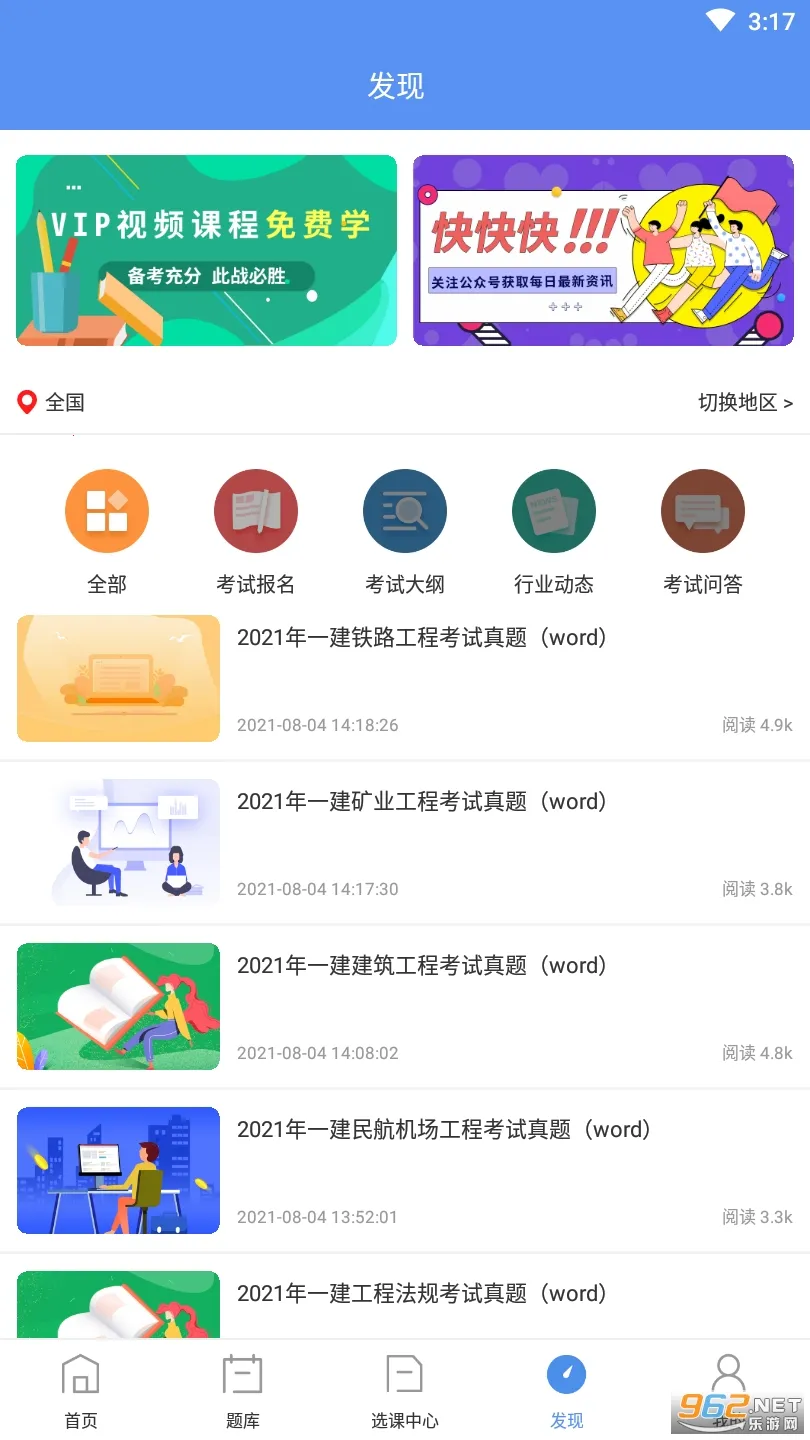Screen dimensions: 810x1440
Task: Tap the 发现 compass icon in bottom bar
Action: (566, 1375)
